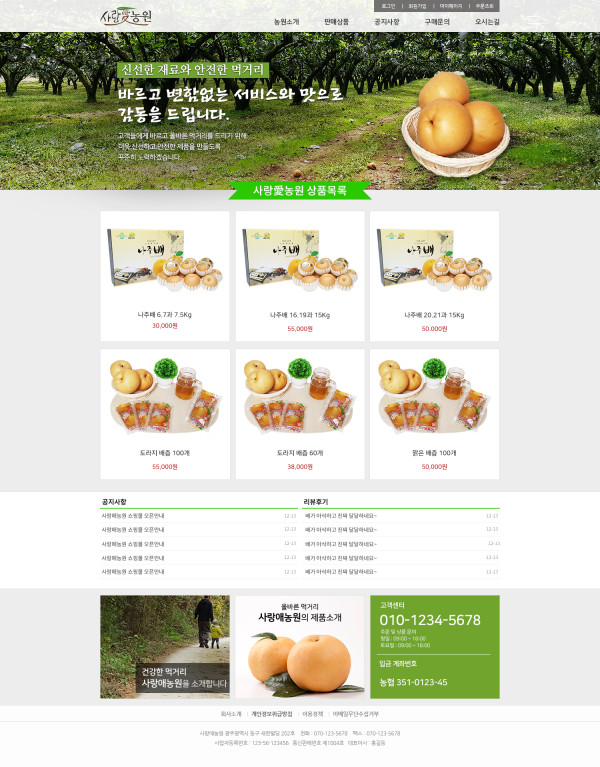The width and height of the screenshot is (600, 767).
Task: Select product 나주배 20.21과 15Kg
Action: (x=434, y=274)
